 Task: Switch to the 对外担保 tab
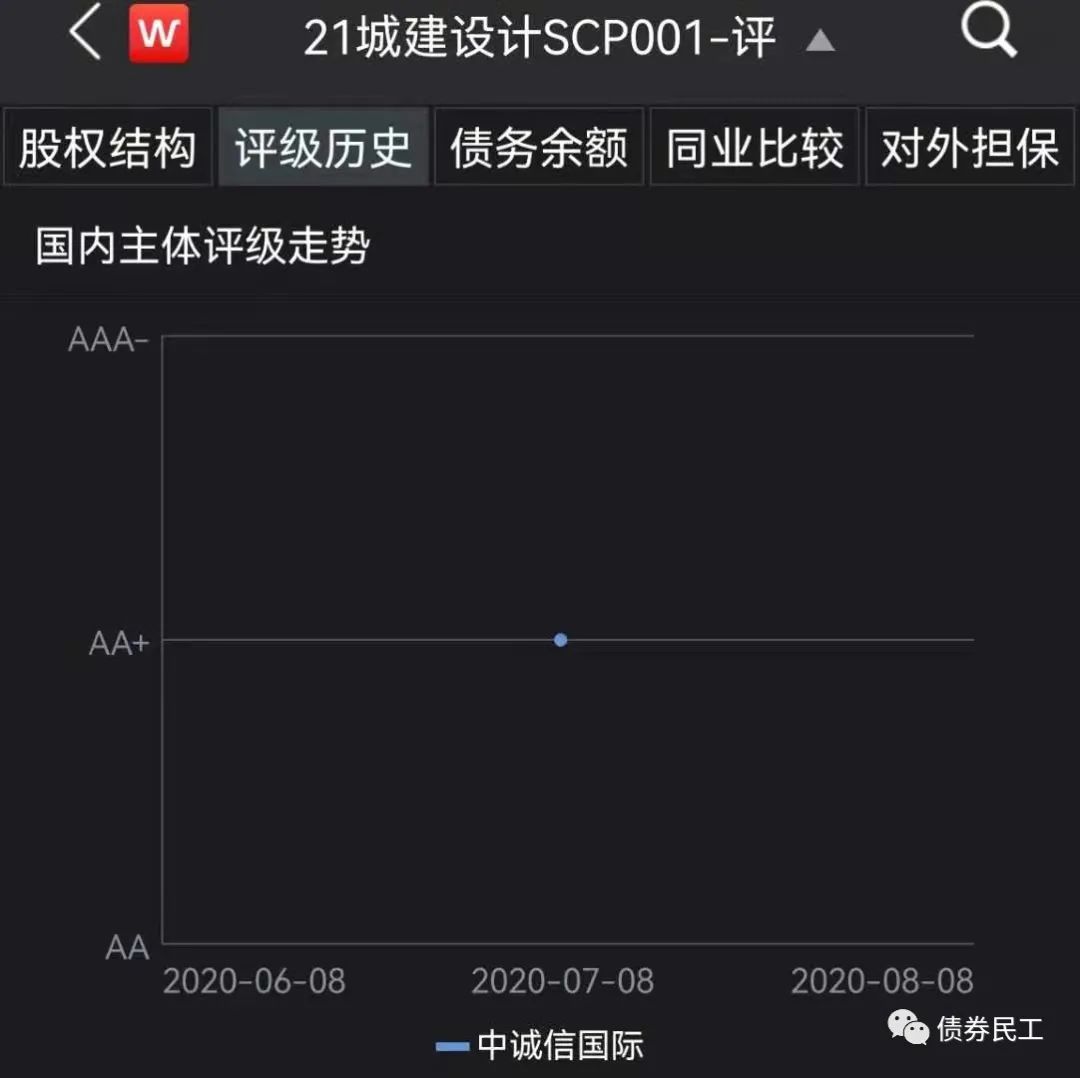(x=969, y=148)
